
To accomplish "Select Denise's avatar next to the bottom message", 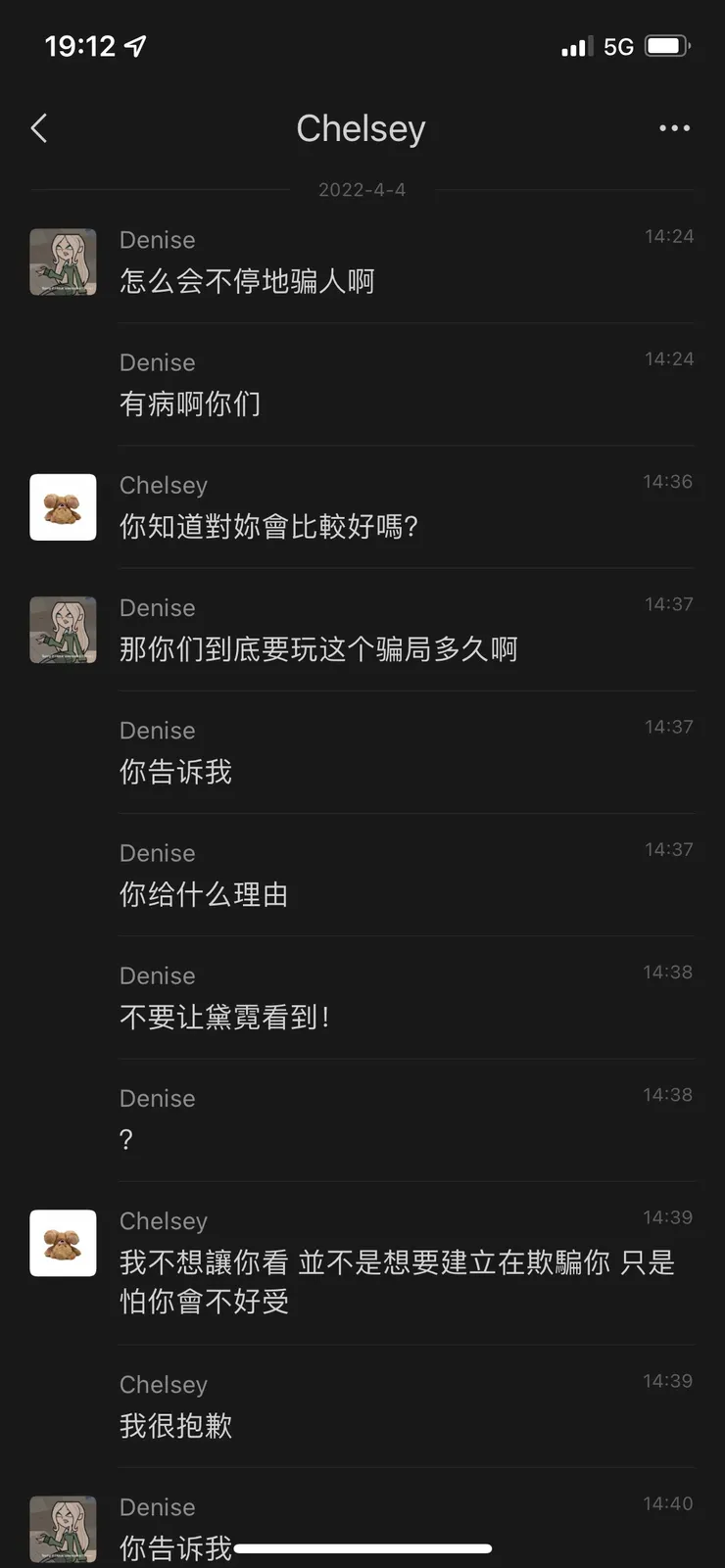I will 63,1529.
